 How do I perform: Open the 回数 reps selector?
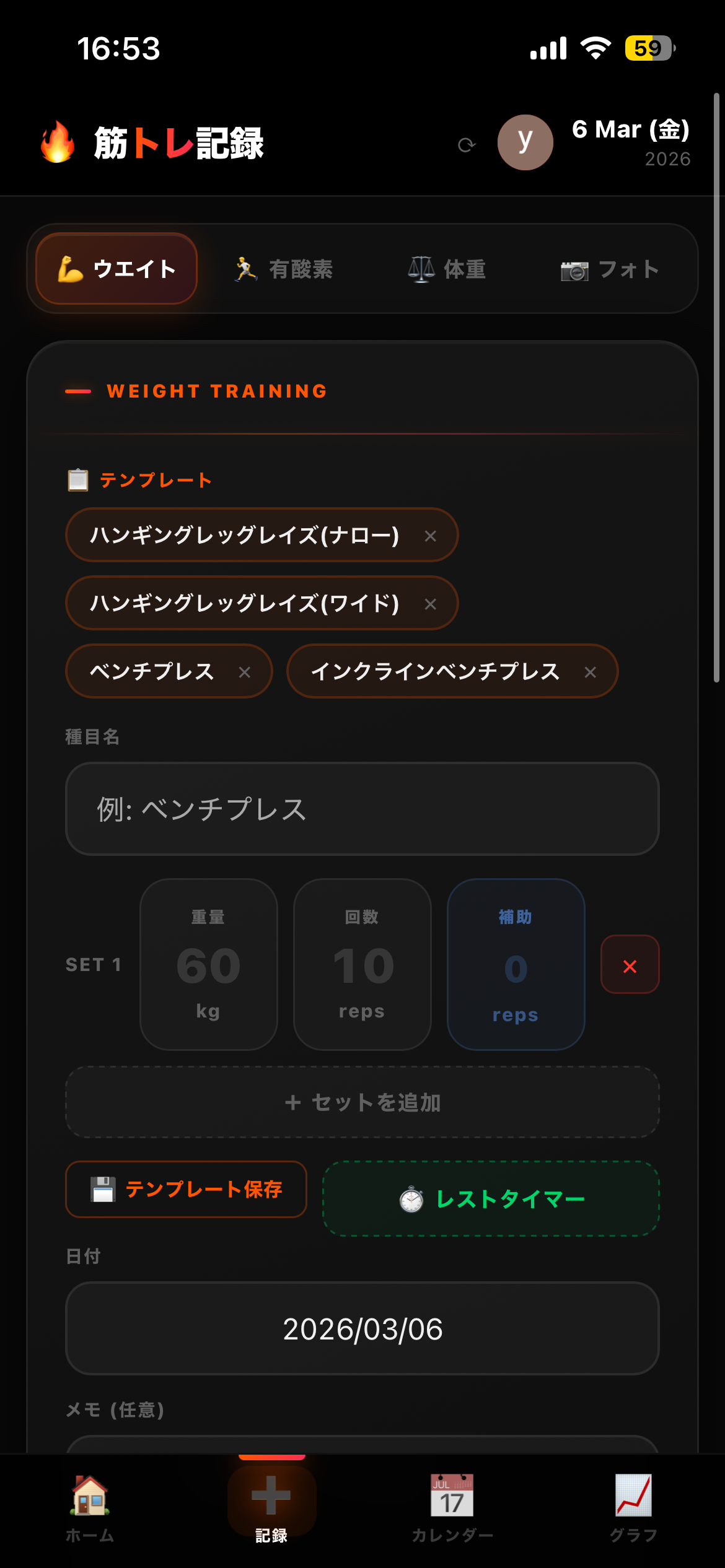pos(362,964)
